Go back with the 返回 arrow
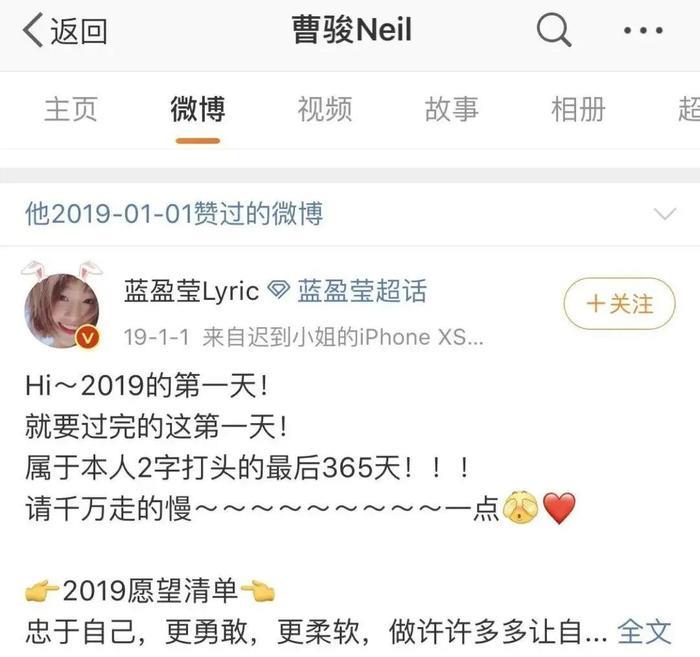This screenshot has width=700, height=657. [64, 32]
